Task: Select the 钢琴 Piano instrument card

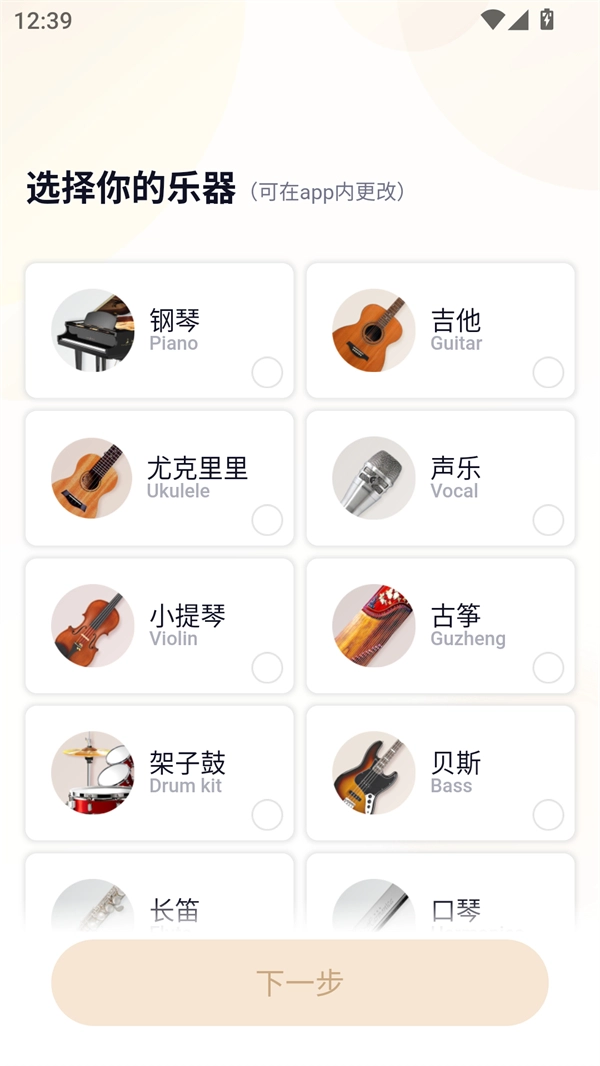Action: pos(159,330)
